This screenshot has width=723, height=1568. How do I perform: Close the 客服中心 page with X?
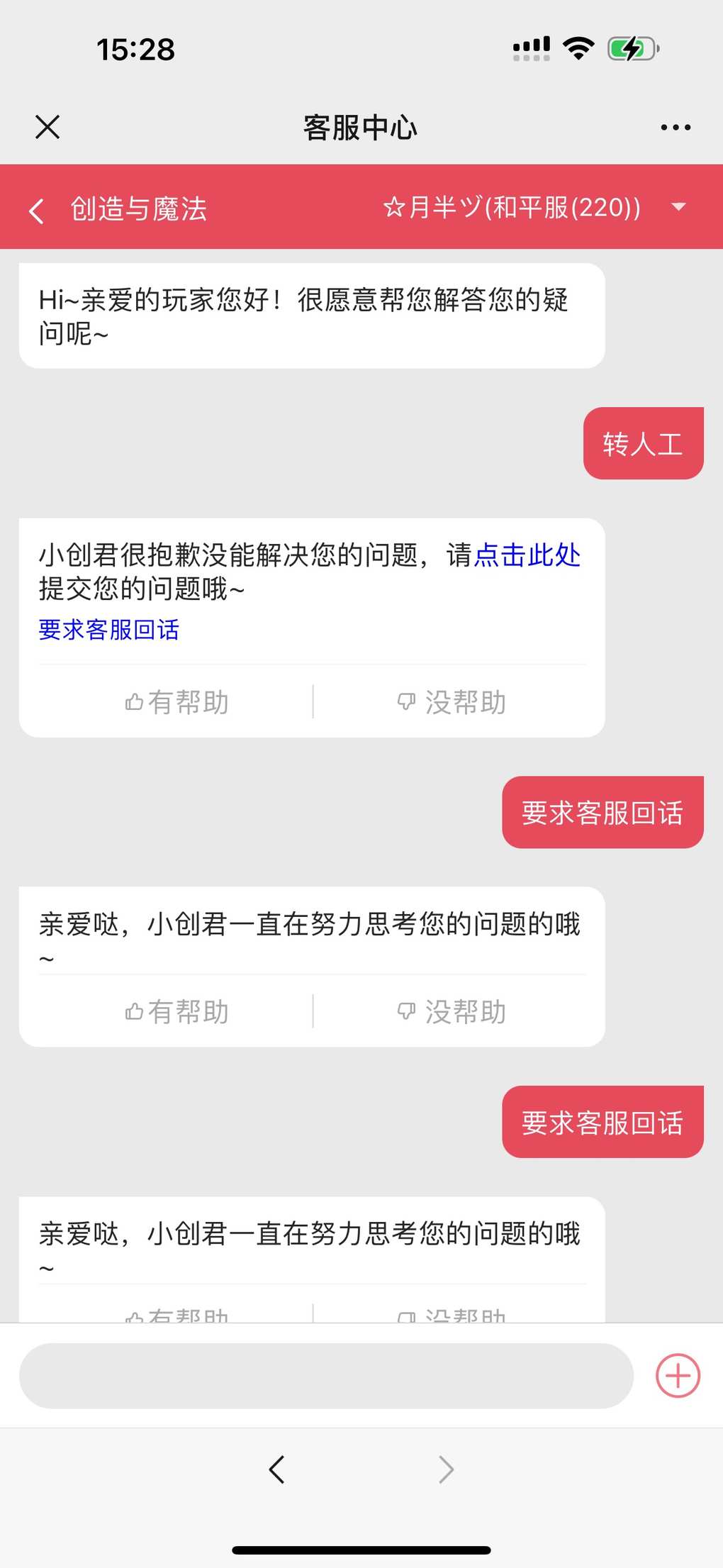click(x=47, y=128)
